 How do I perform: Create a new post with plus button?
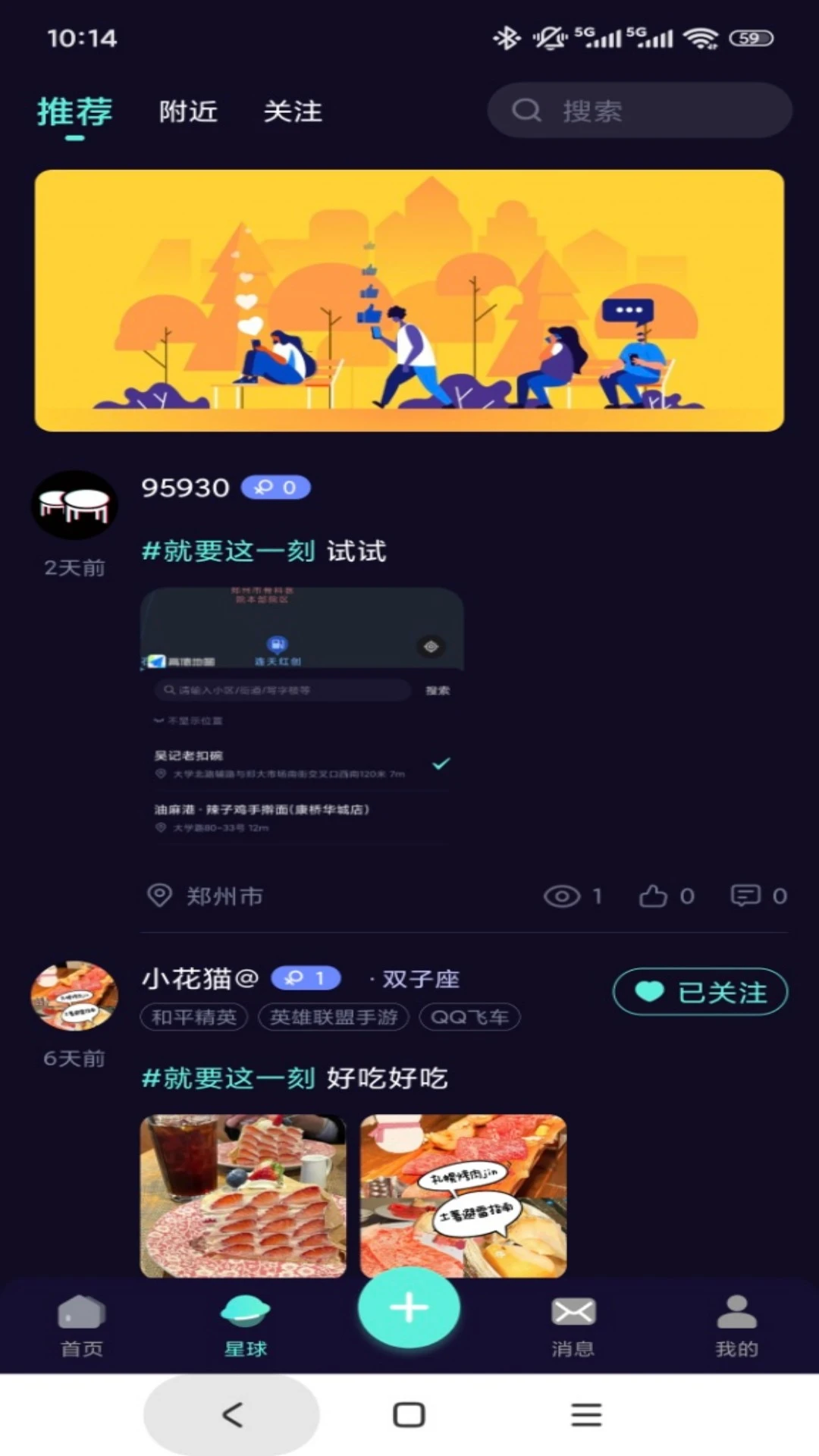[x=409, y=1307]
